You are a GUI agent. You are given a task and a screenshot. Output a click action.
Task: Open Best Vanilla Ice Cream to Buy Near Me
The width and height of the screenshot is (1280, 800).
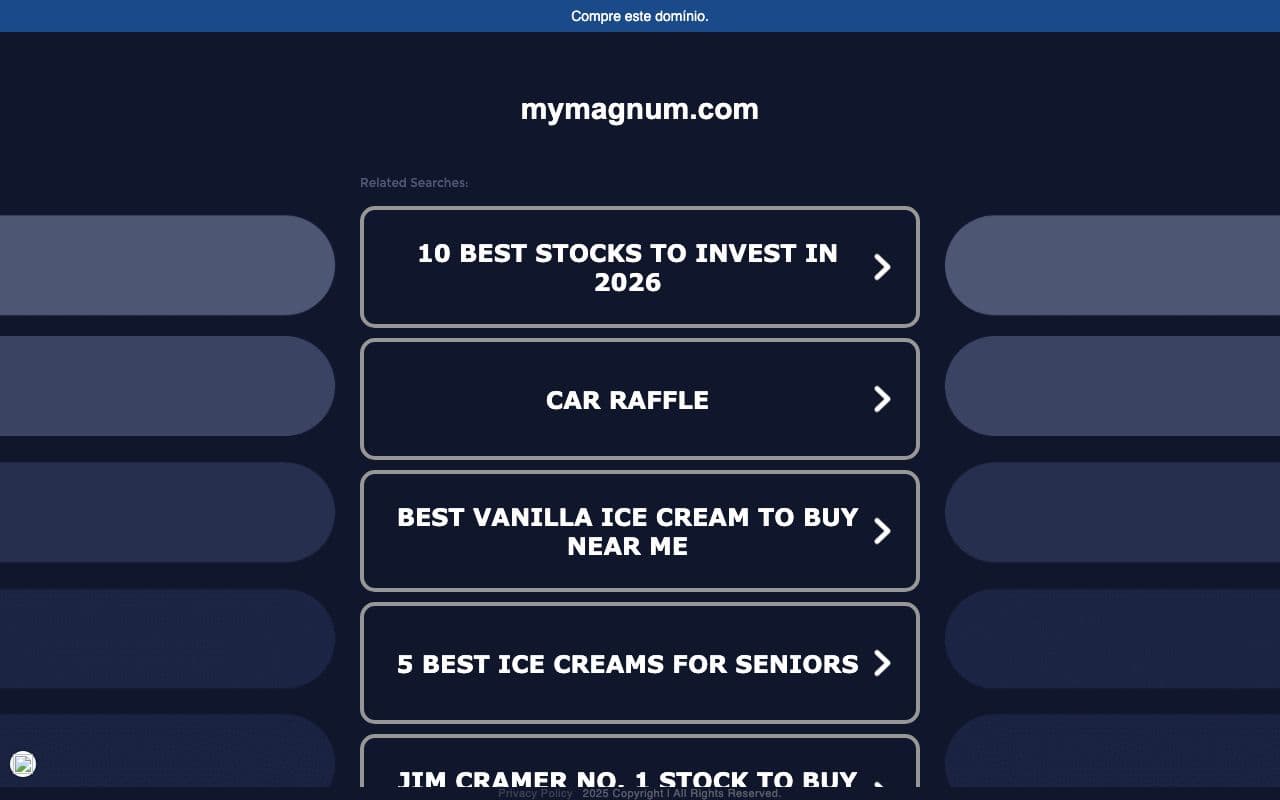point(640,531)
